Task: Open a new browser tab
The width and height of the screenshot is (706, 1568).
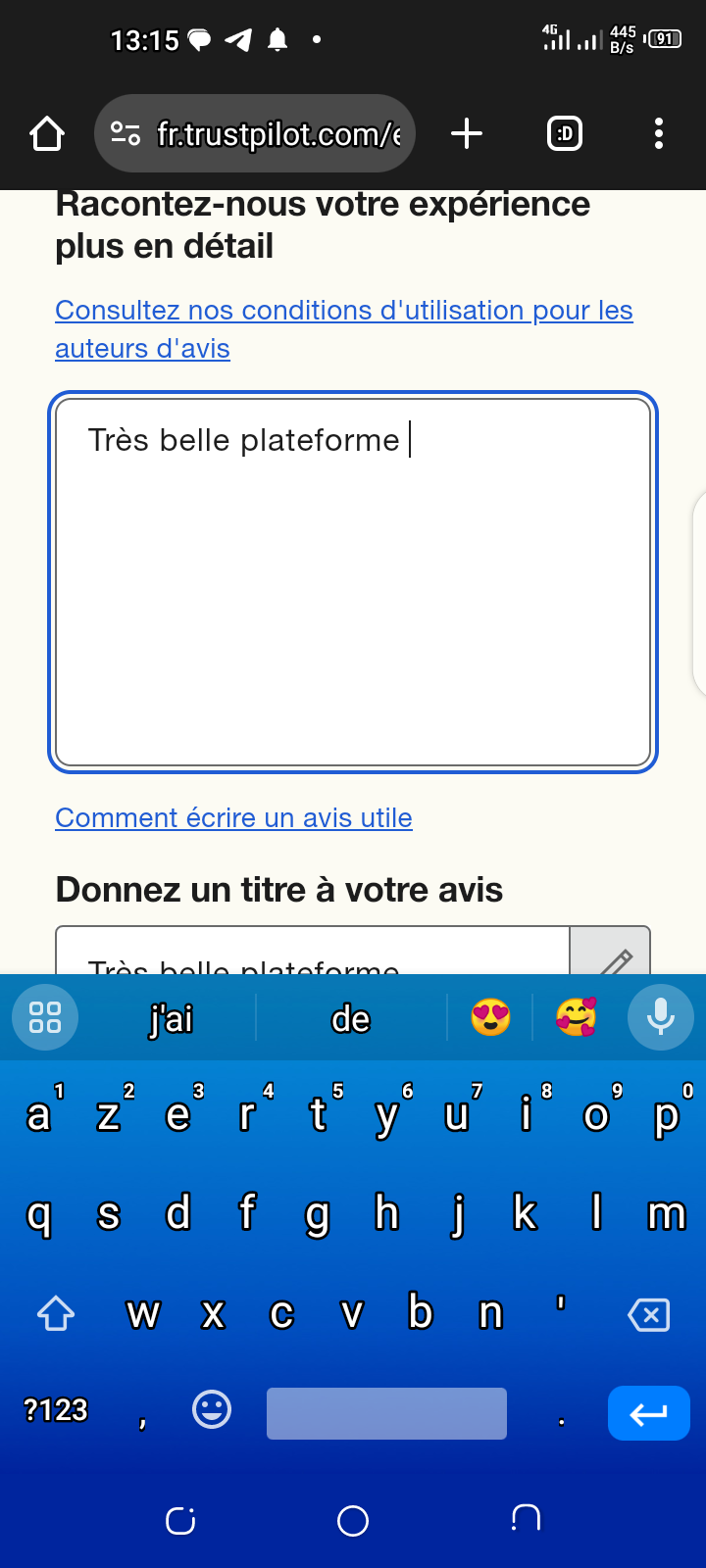Action: [467, 133]
